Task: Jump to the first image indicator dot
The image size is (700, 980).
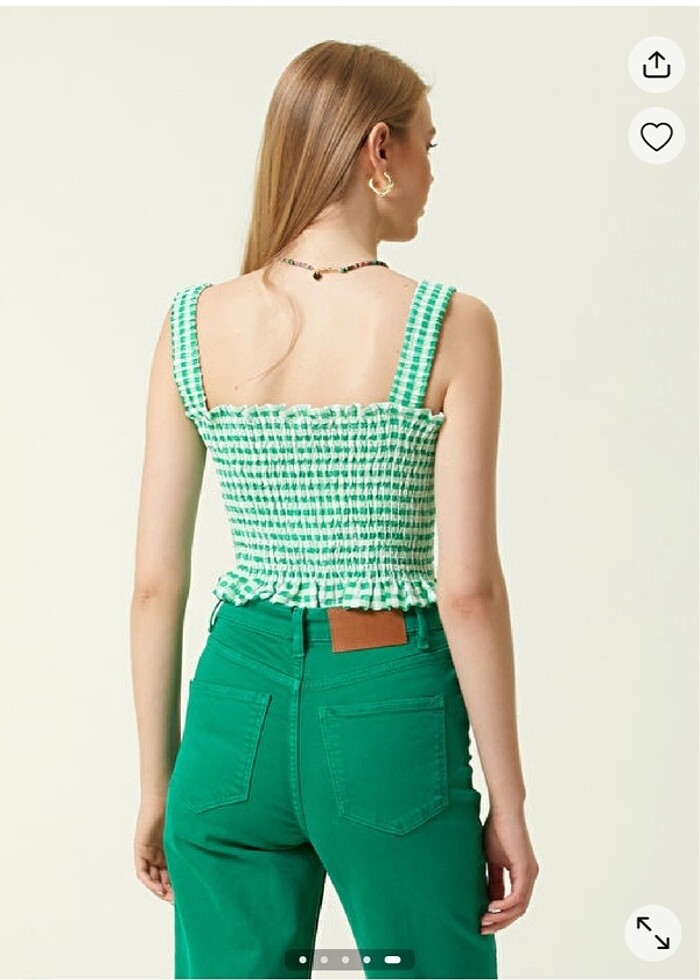Action: point(303,959)
